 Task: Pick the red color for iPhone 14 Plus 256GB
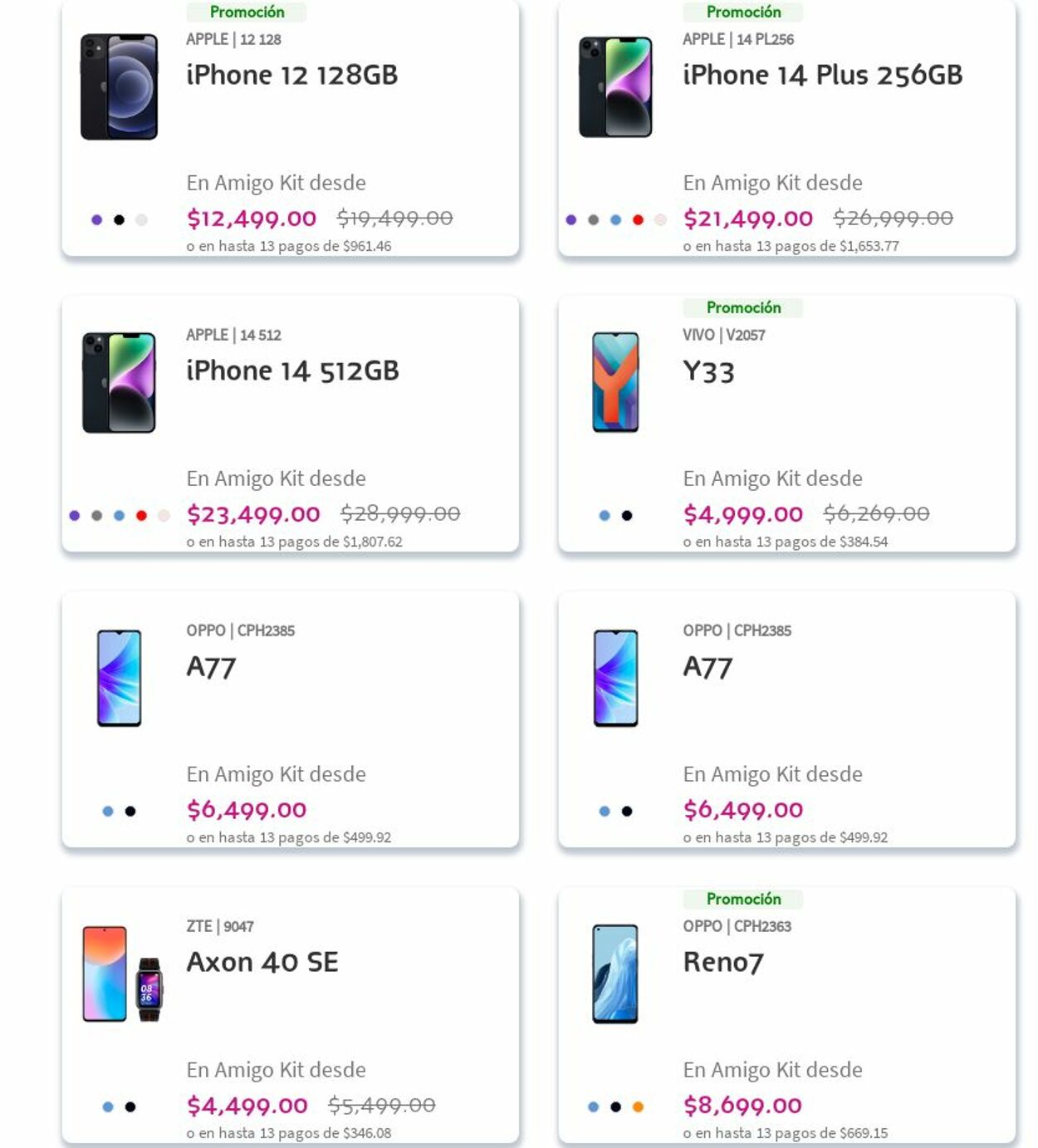click(x=638, y=220)
